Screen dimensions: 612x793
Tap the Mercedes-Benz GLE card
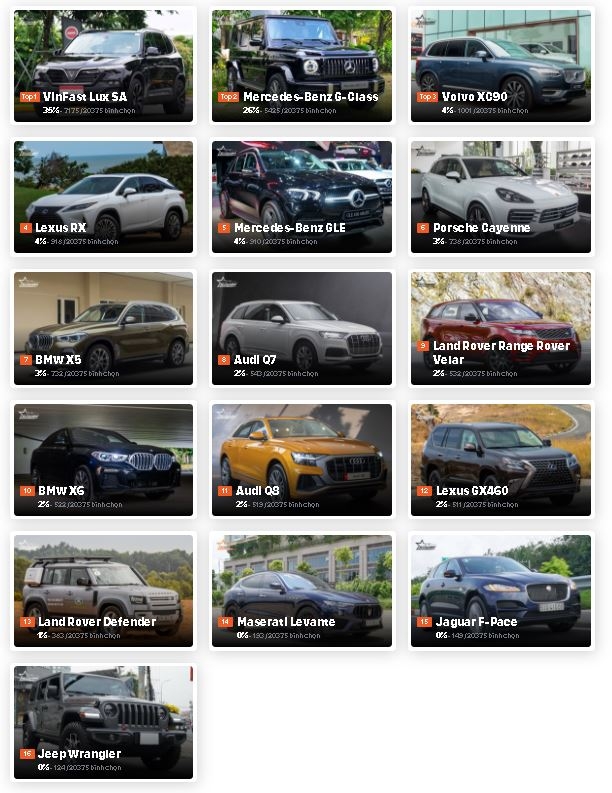click(302, 197)
